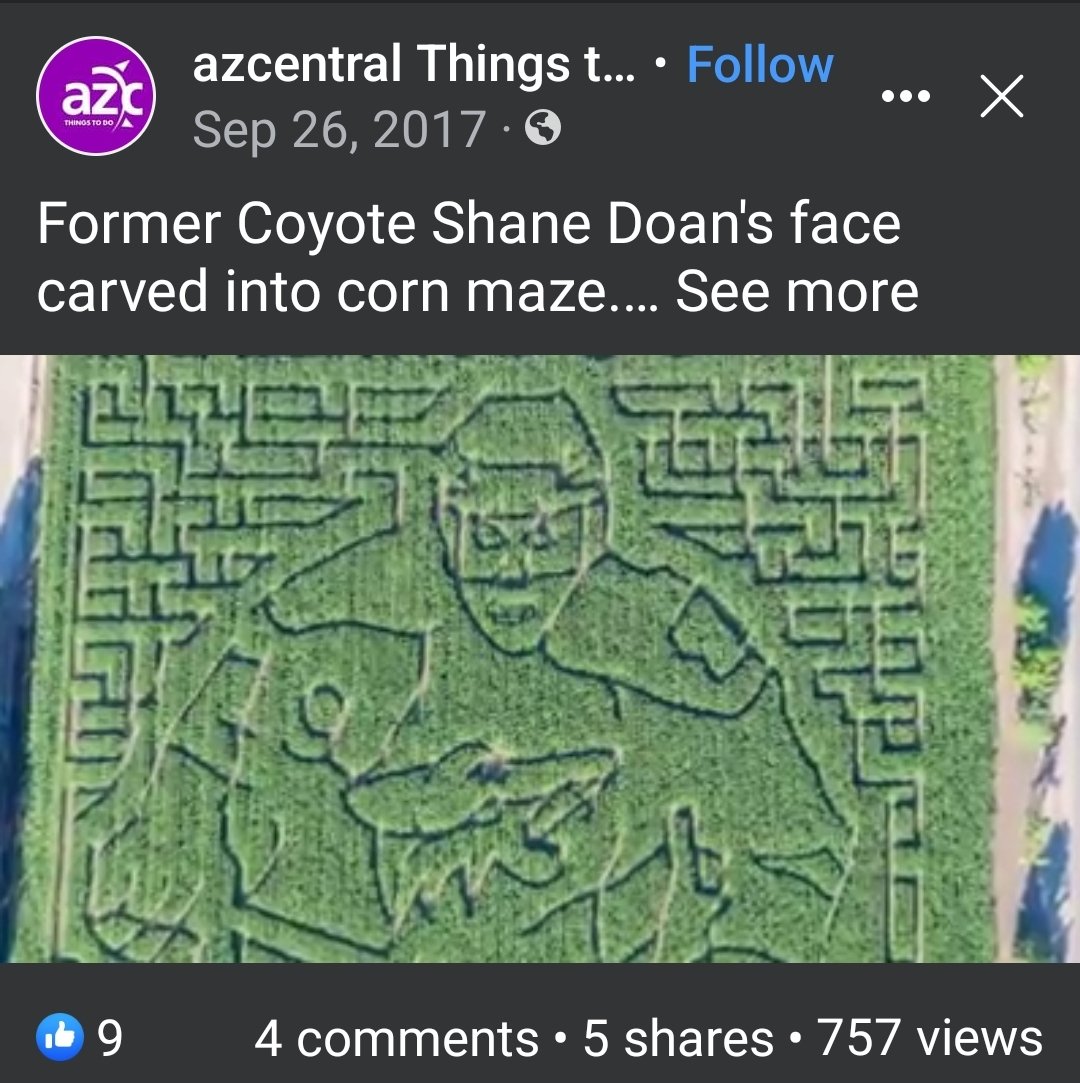View the 4 comments on this post
The height and width of the screenshot is (1083, 1080).
pyautogui.click(x=396, y=1037)
